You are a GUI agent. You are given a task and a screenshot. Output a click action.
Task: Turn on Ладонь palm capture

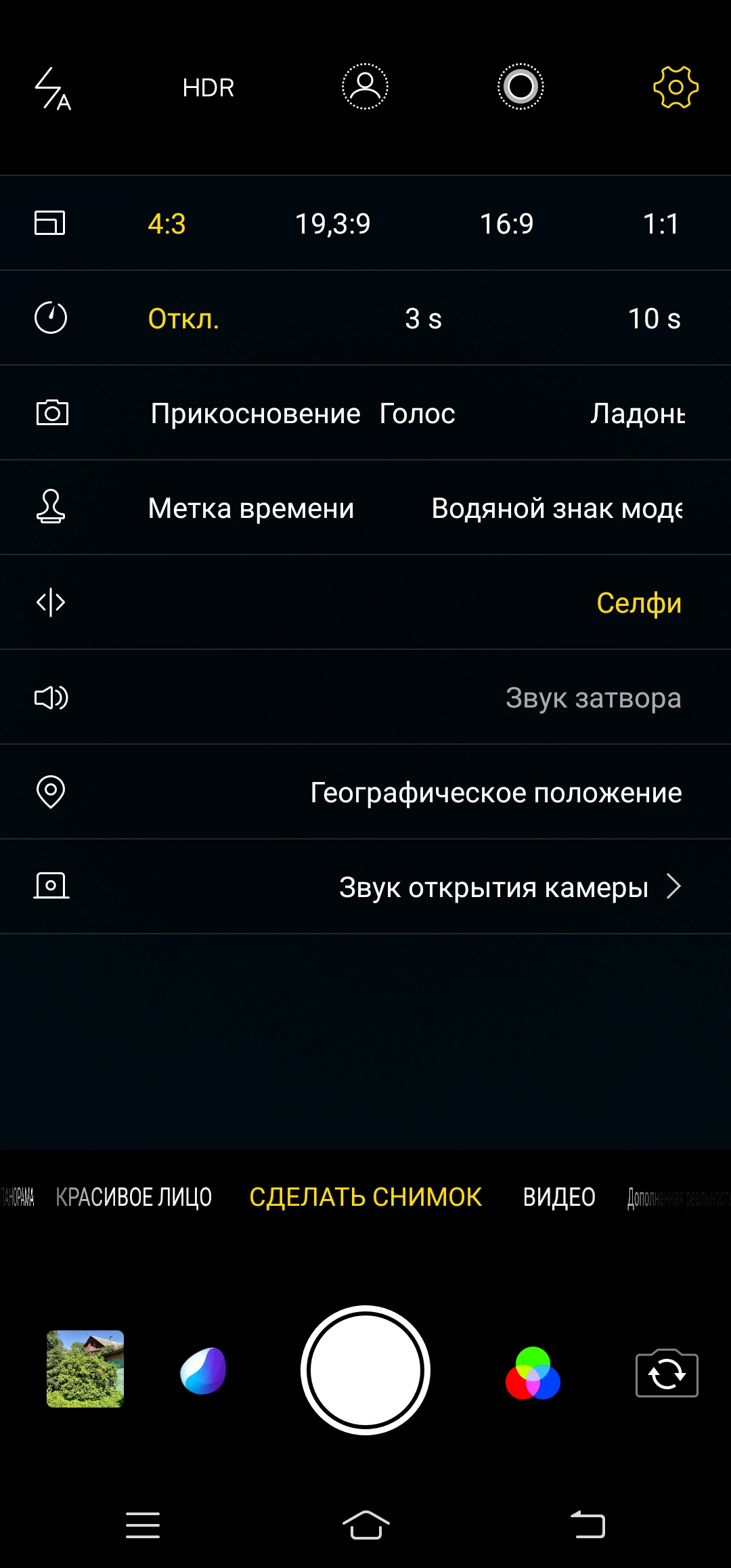pos(637,414)
